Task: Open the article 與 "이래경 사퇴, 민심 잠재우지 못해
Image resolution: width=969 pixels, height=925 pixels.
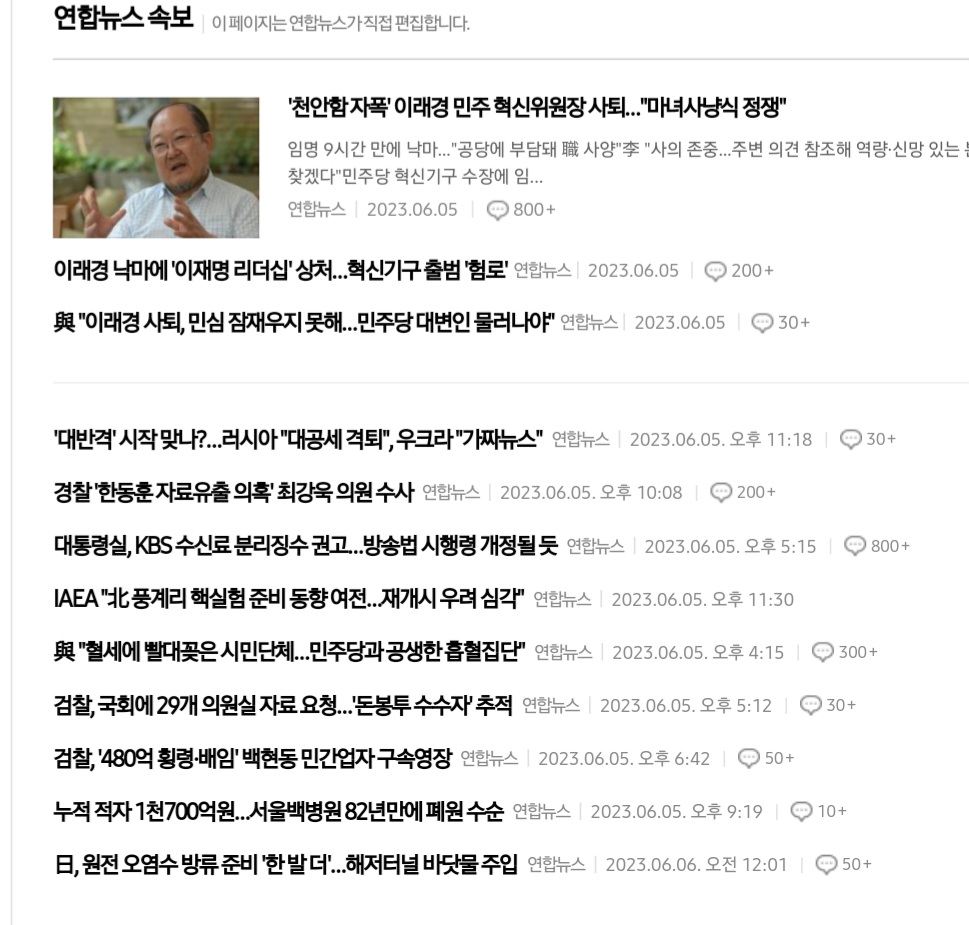Action: [x=304, y=322]
